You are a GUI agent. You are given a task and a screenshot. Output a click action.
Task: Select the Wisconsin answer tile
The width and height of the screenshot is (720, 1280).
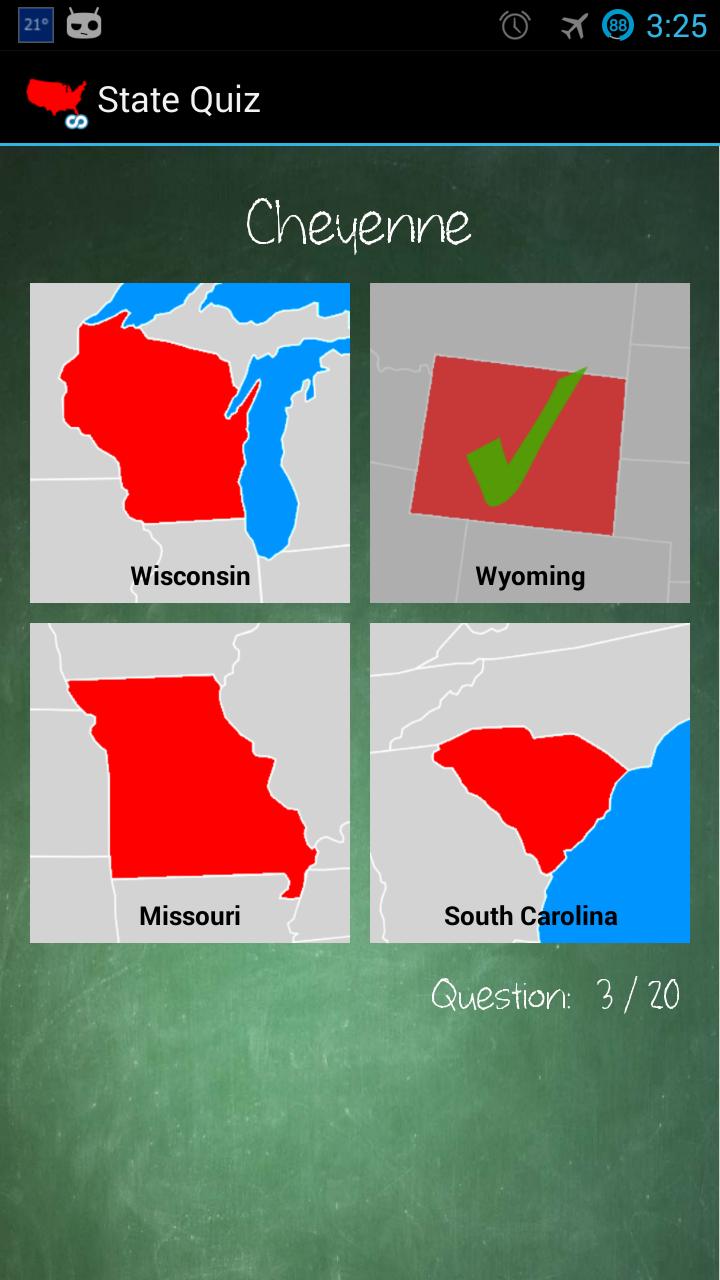click(x=190, y=443)
